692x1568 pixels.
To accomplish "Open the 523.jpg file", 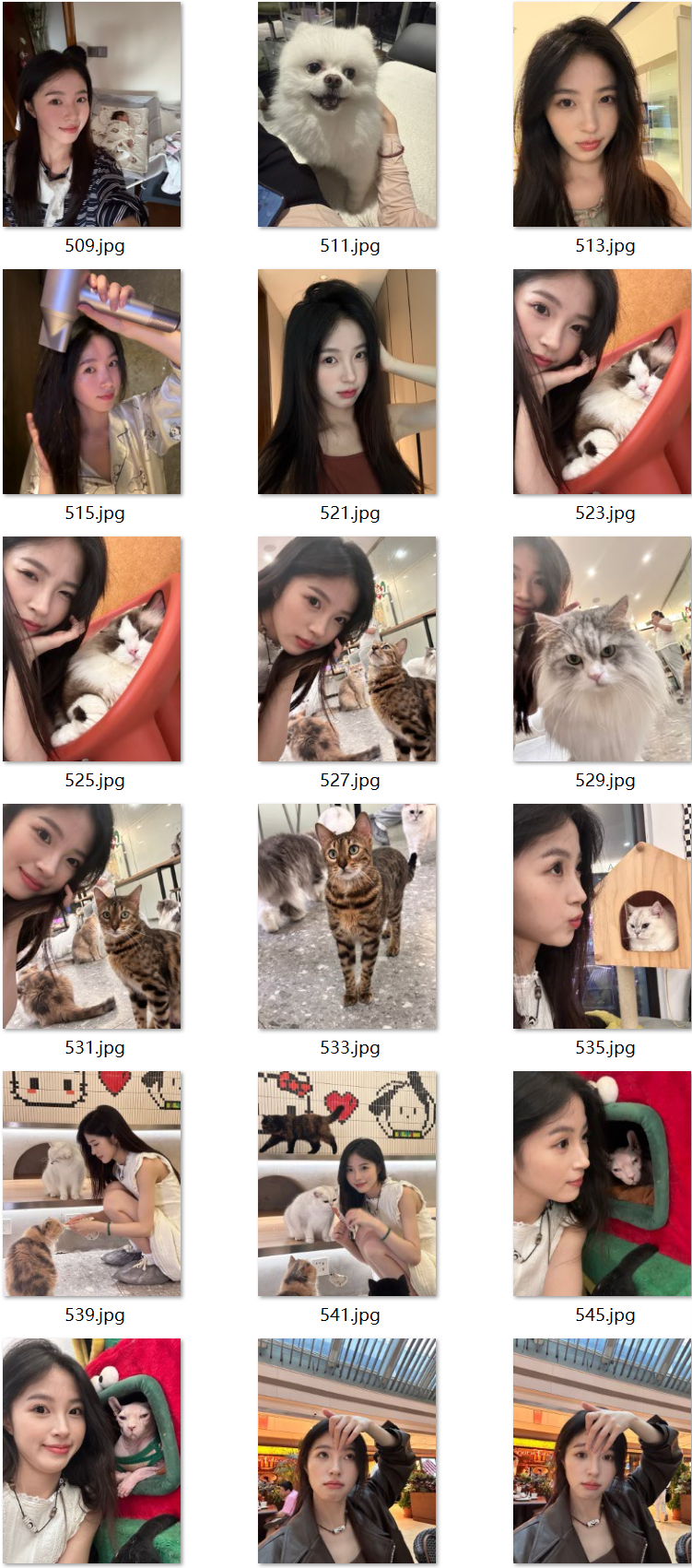I will point(602,382).
